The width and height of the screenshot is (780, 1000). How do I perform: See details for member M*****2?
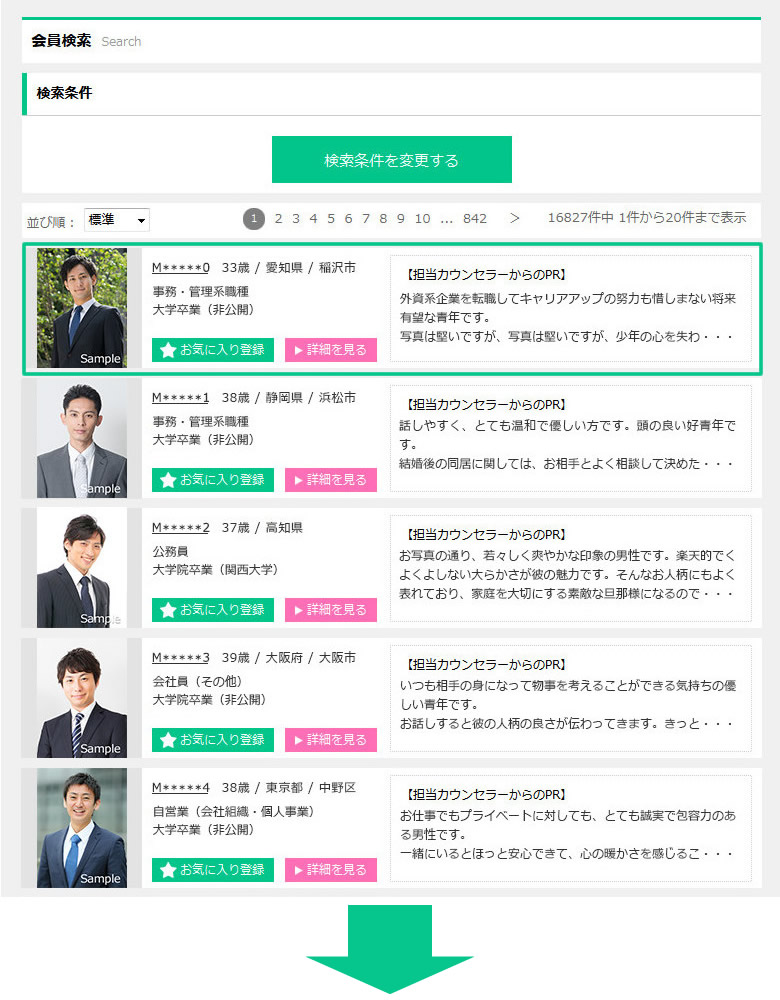click(331, 610)
